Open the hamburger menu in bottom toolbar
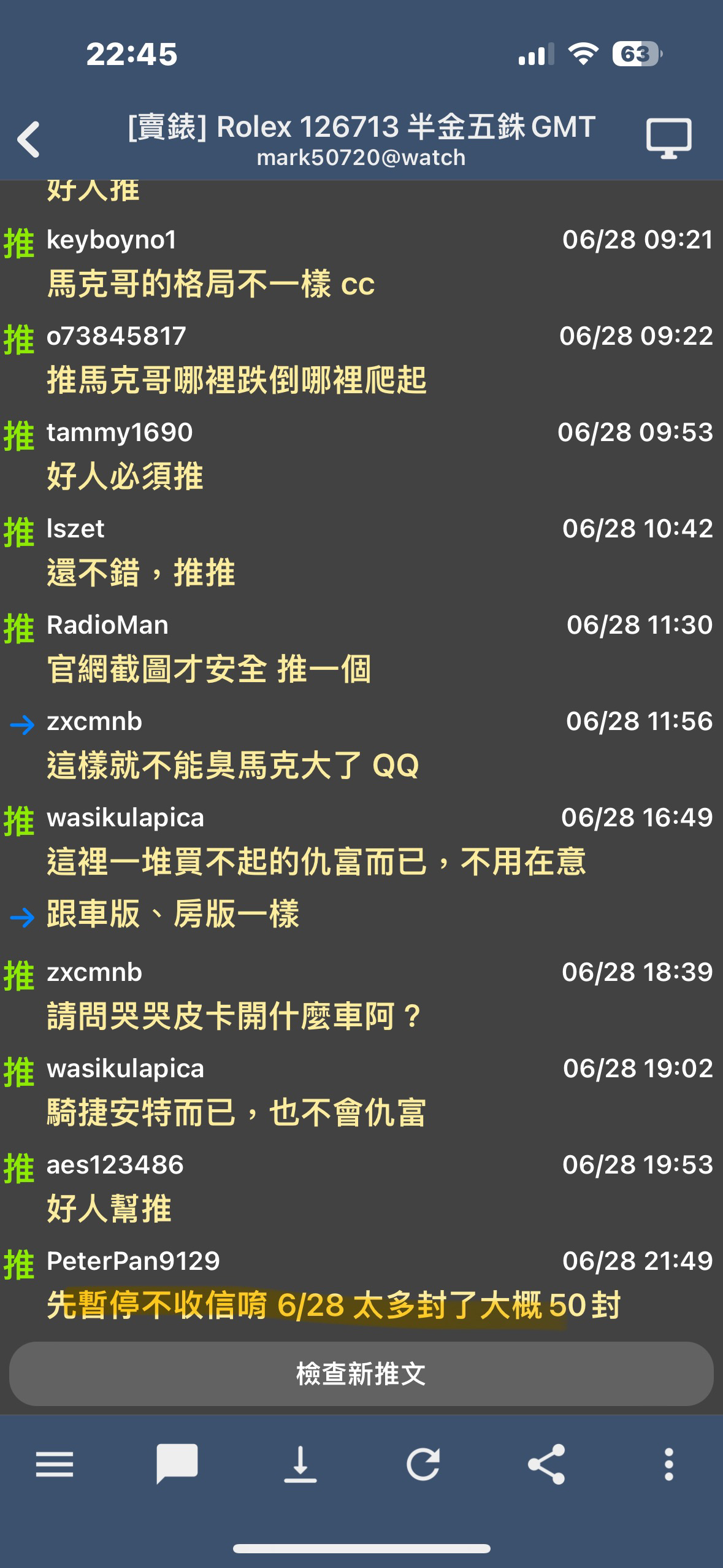 pos(55,1465)
